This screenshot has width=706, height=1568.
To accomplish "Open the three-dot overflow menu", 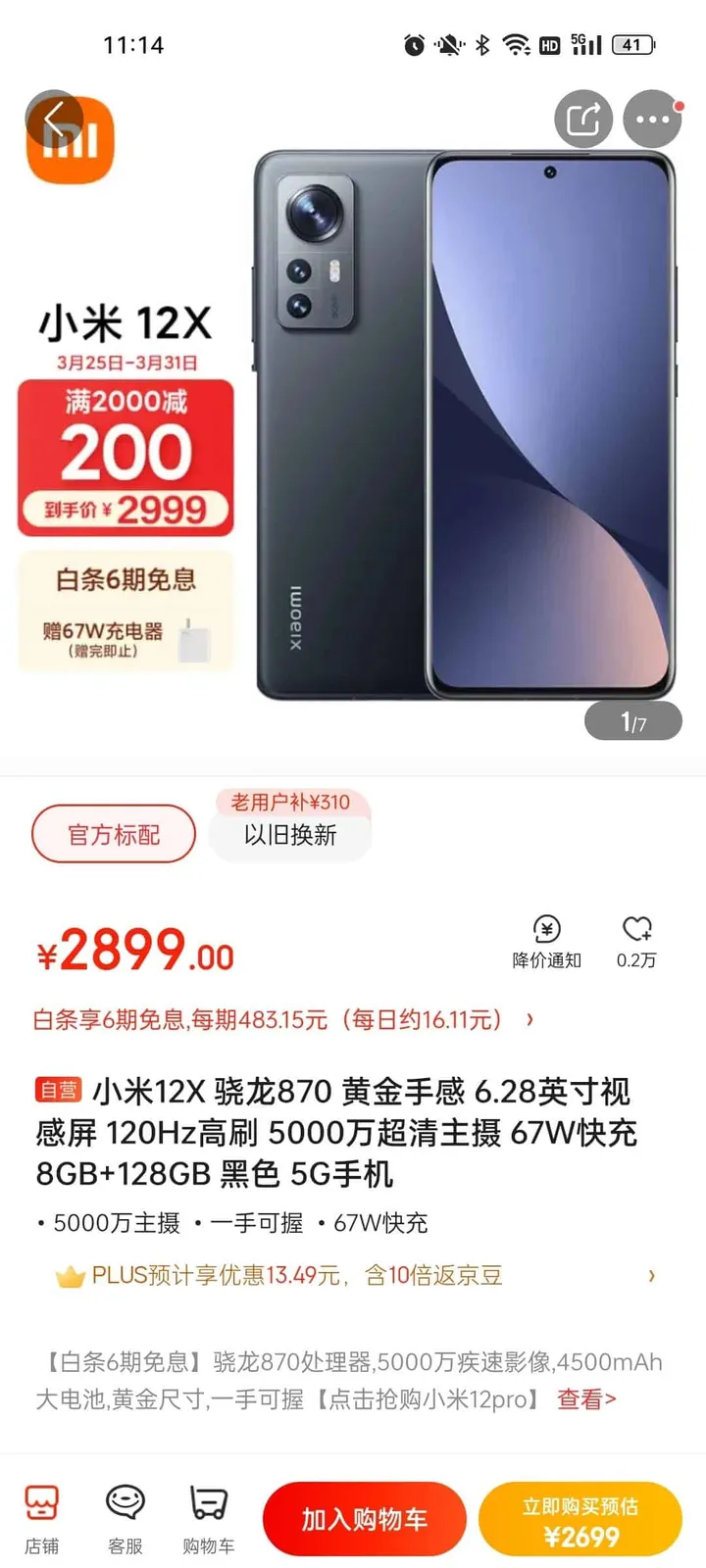I will [x=652, y=120].
